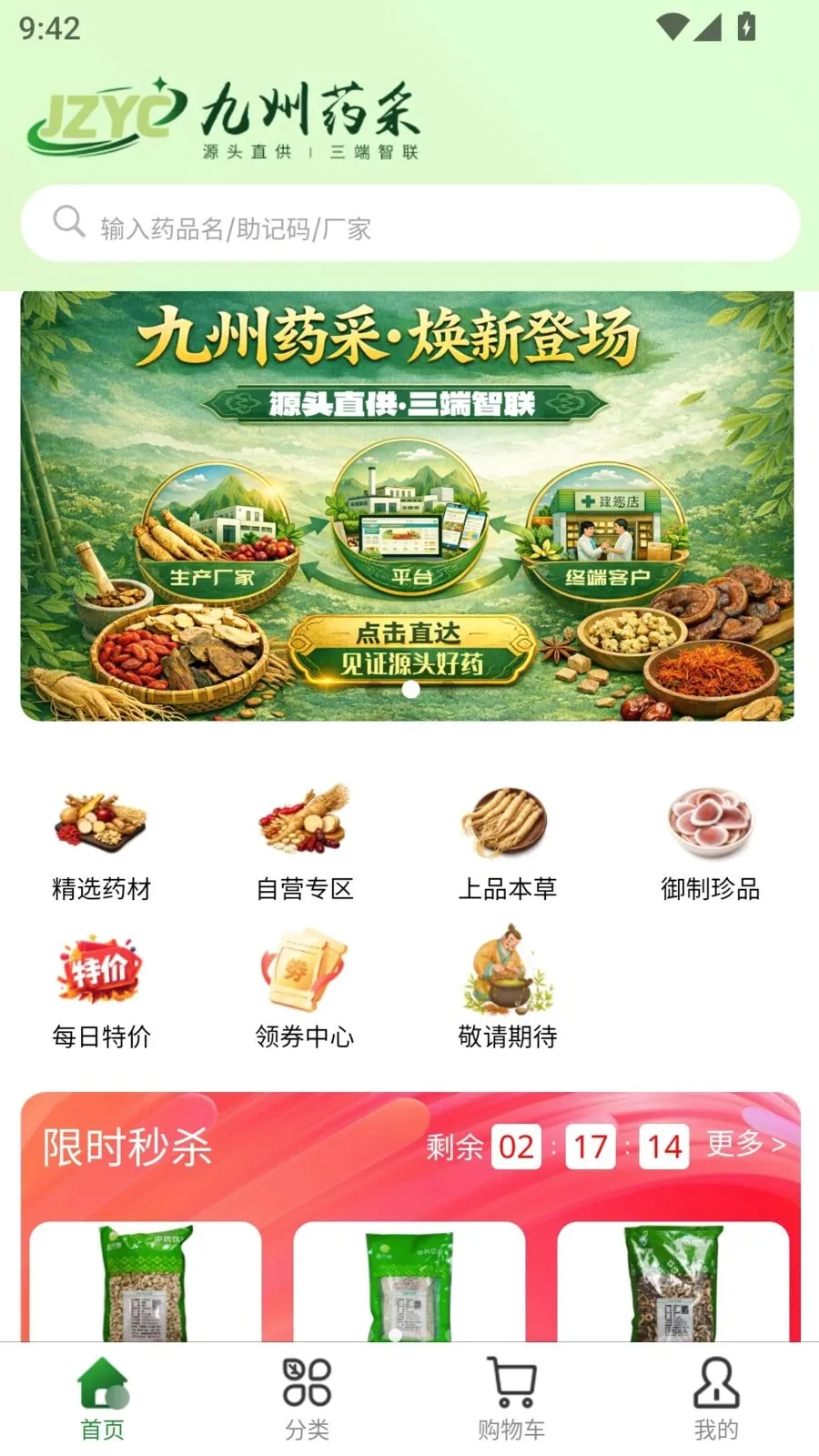Switch to the 分类 tab

pyautogui.click(x=307, y=1400)
